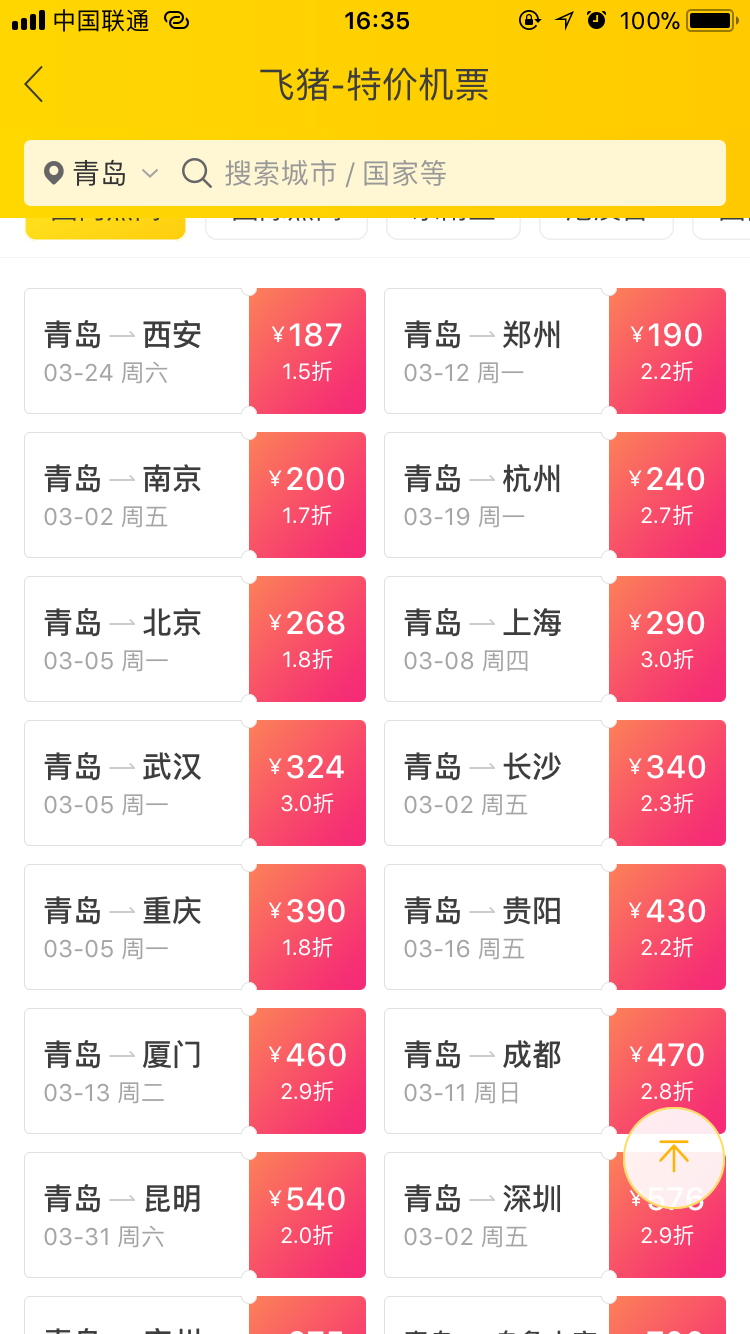This screenshot has height=1334, width=750.
Task: Open the 青岛 to 贵阳 ¥430 ticket
Action: (x=555, y=927)
